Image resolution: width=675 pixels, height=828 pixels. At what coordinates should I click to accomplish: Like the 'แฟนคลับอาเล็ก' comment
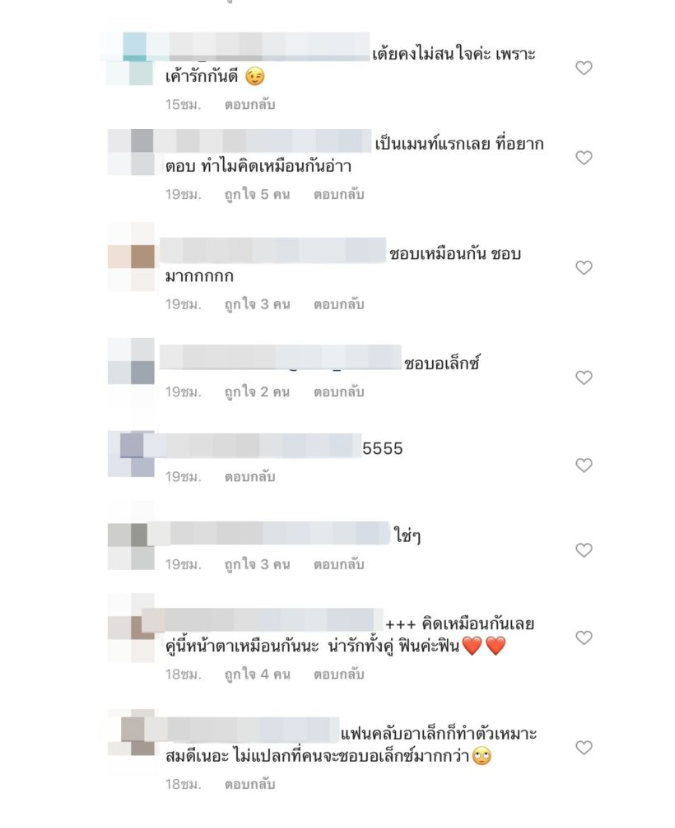coord(584,748)
